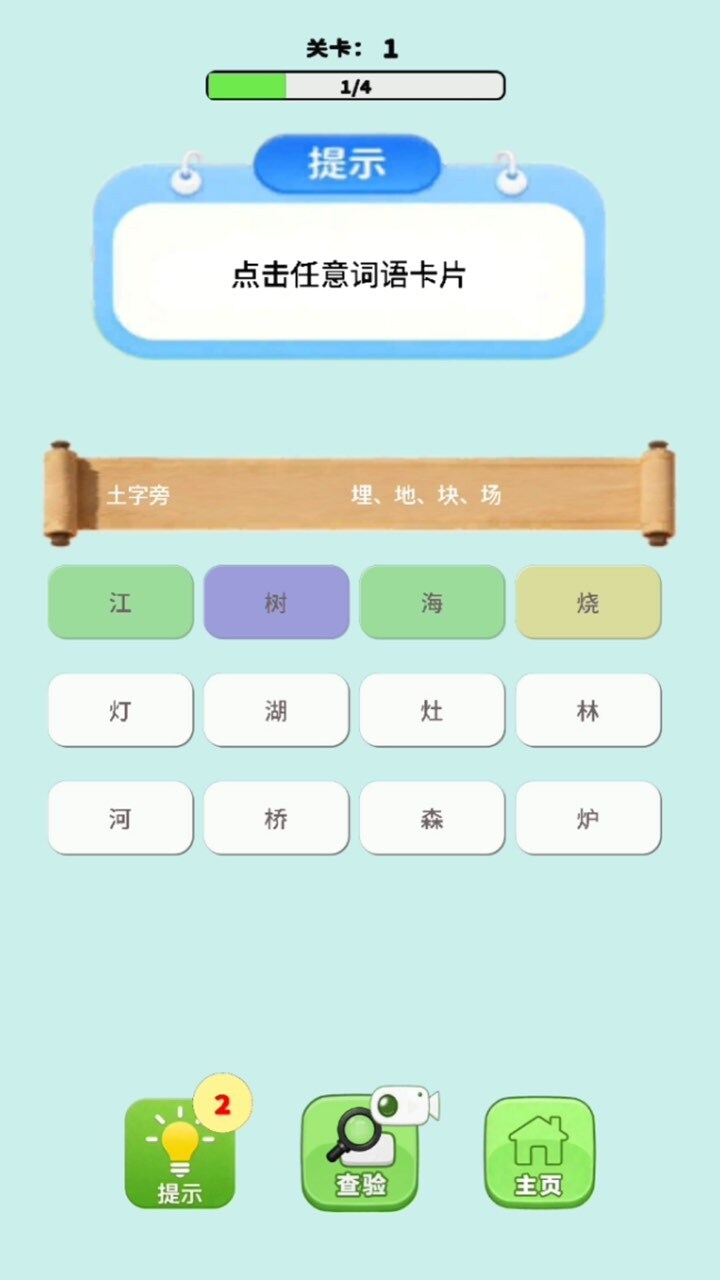Use the lightbulb 提示 hint button
Viewport: 720px width, 1280px height.
(180, 1153)
